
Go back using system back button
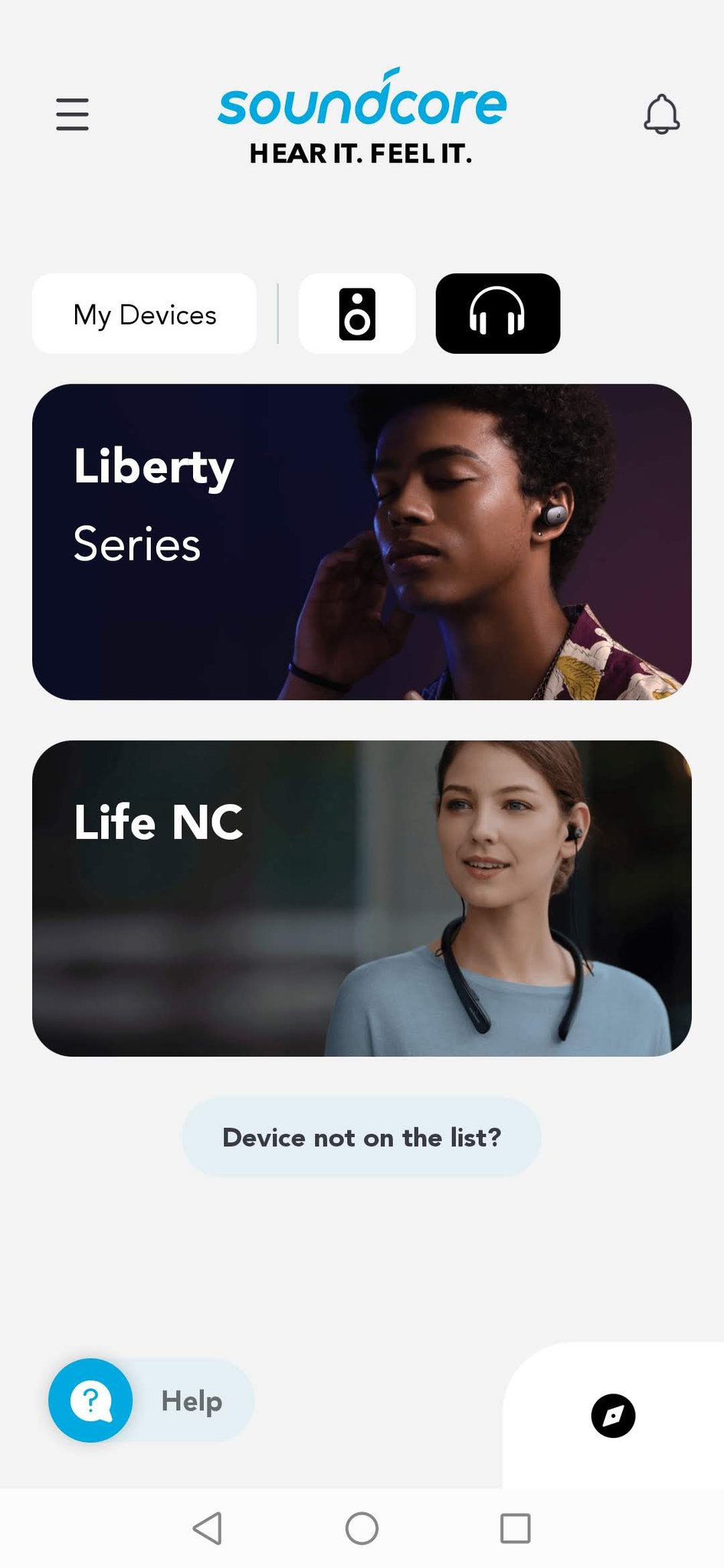click(208, 1528)
